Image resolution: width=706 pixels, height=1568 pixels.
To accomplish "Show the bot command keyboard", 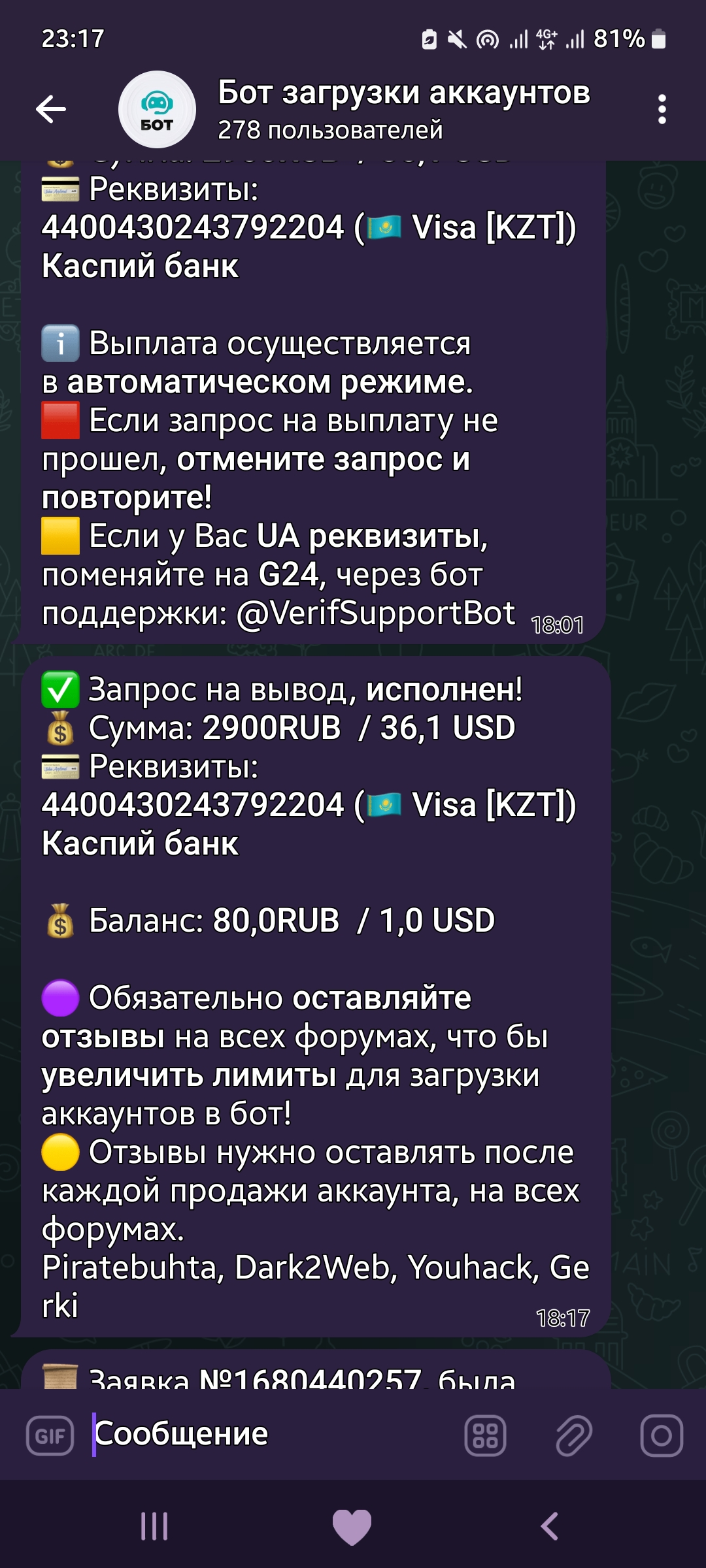I will [x=485, y=1435].
